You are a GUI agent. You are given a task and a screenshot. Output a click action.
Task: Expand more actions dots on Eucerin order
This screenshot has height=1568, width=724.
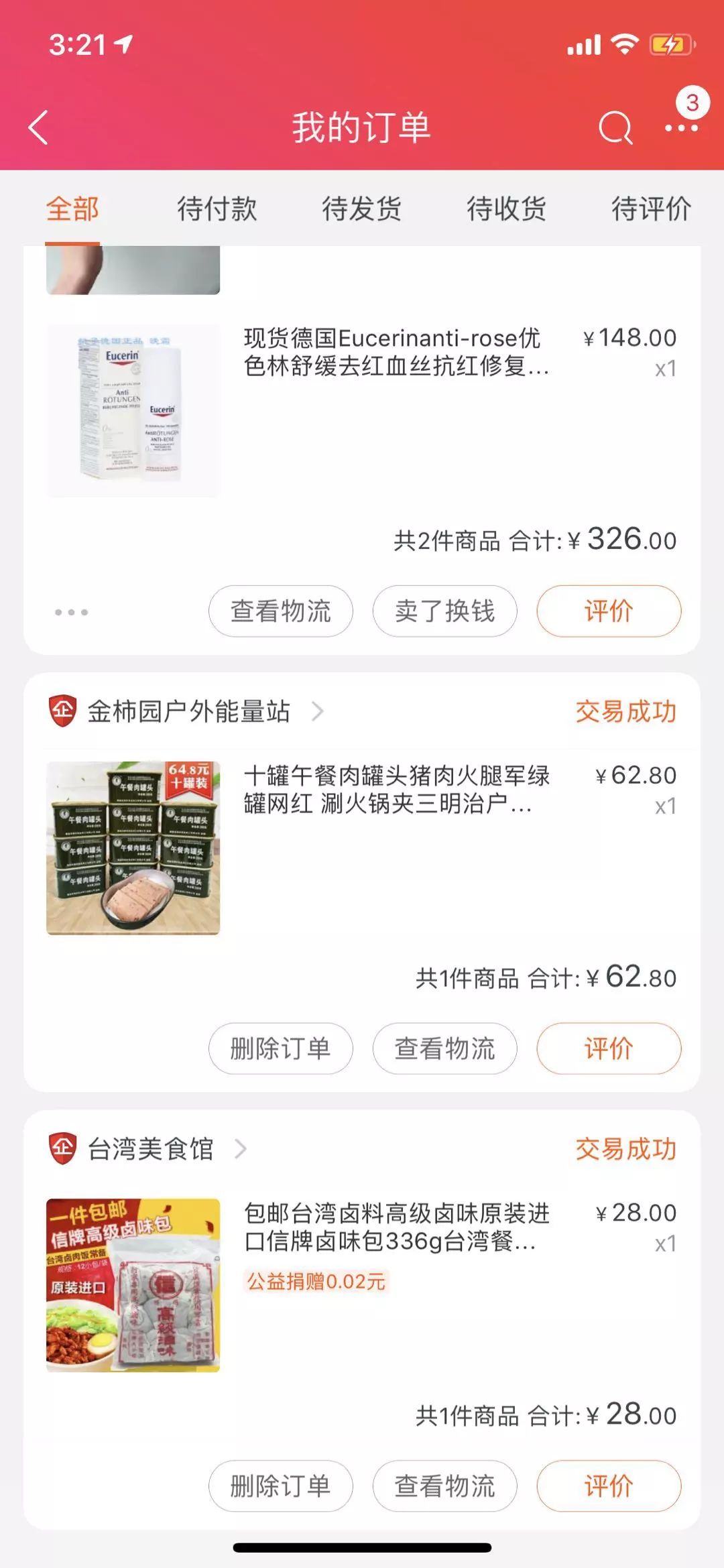tap(71, 612)
